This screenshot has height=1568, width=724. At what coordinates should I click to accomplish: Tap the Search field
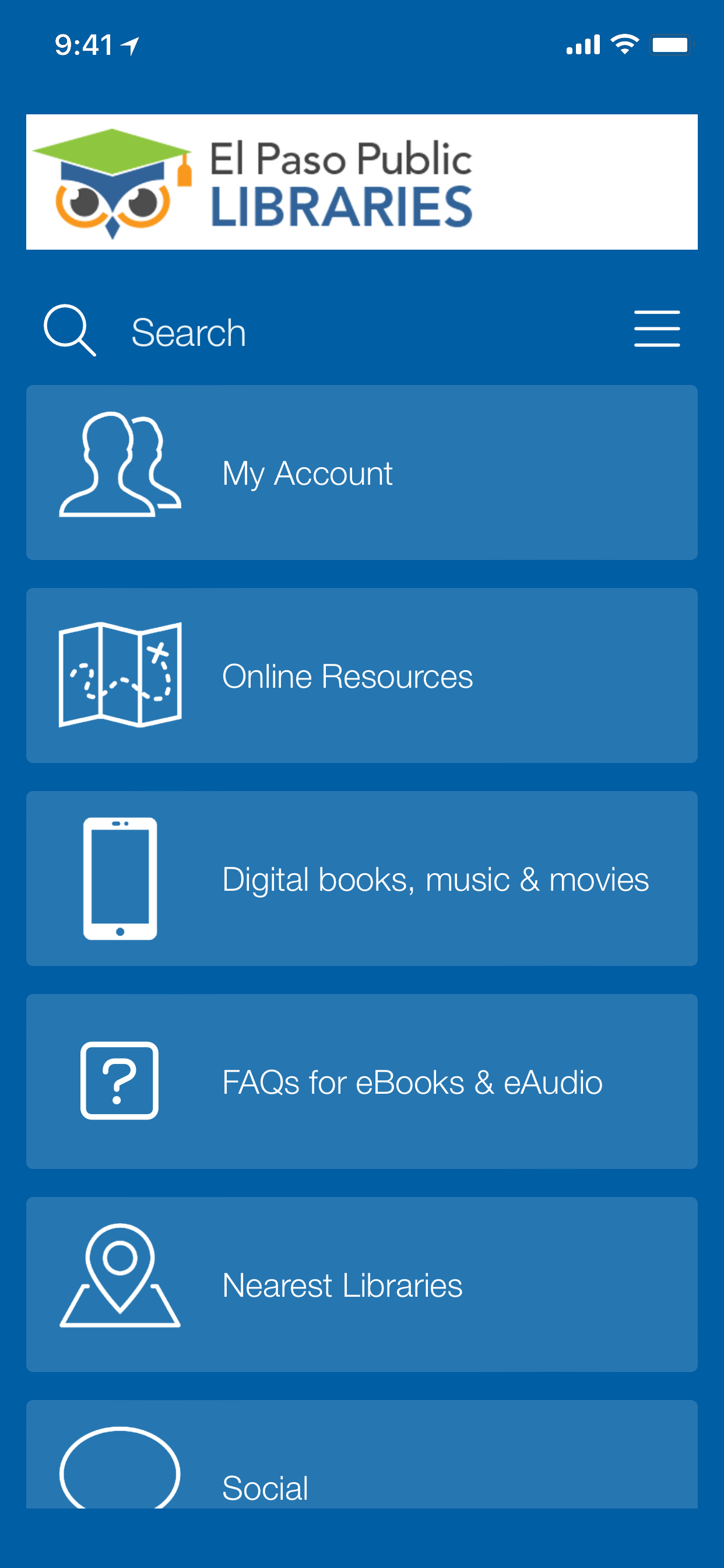(189, 332)
